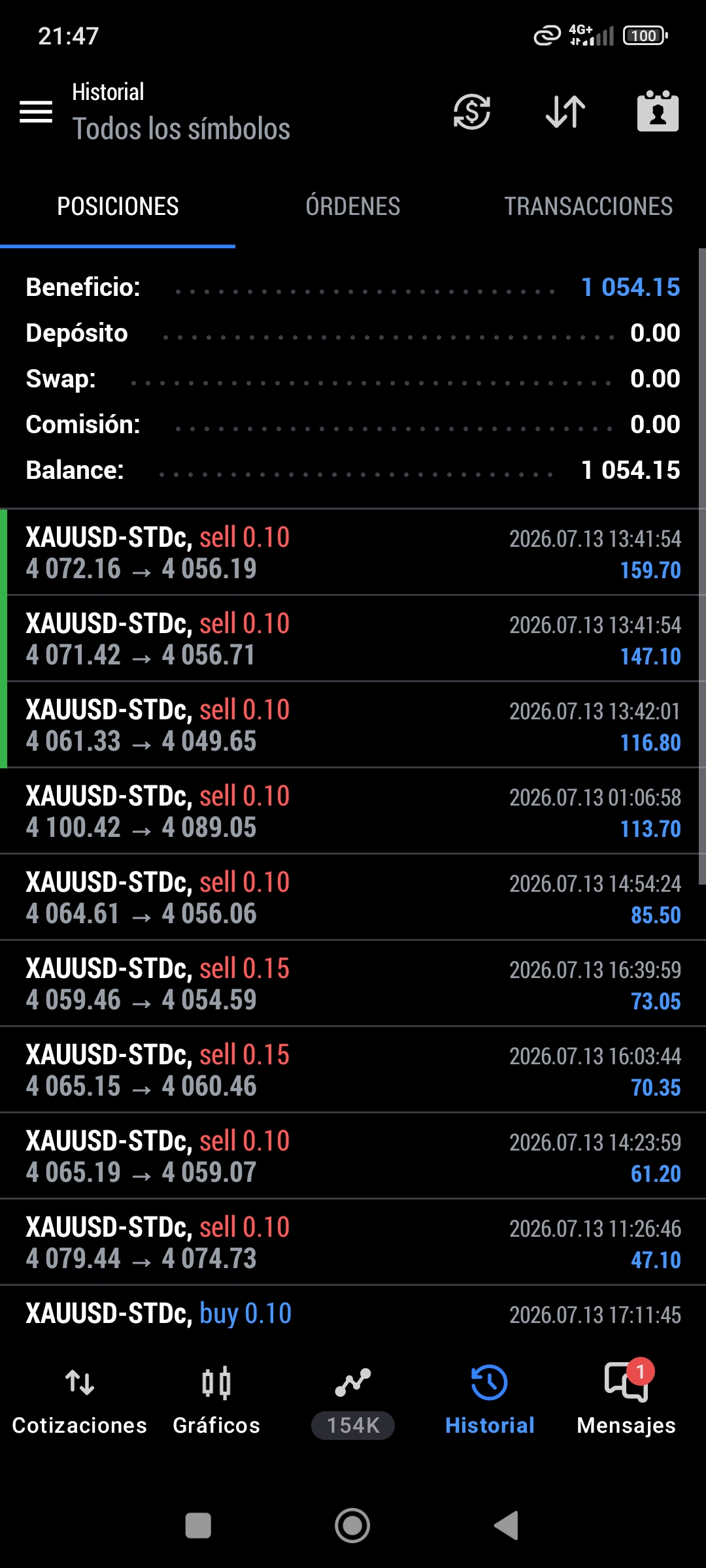Select the Posiciones tab
Viewport: 706px width, 1568px height.
tap(118, 206)
